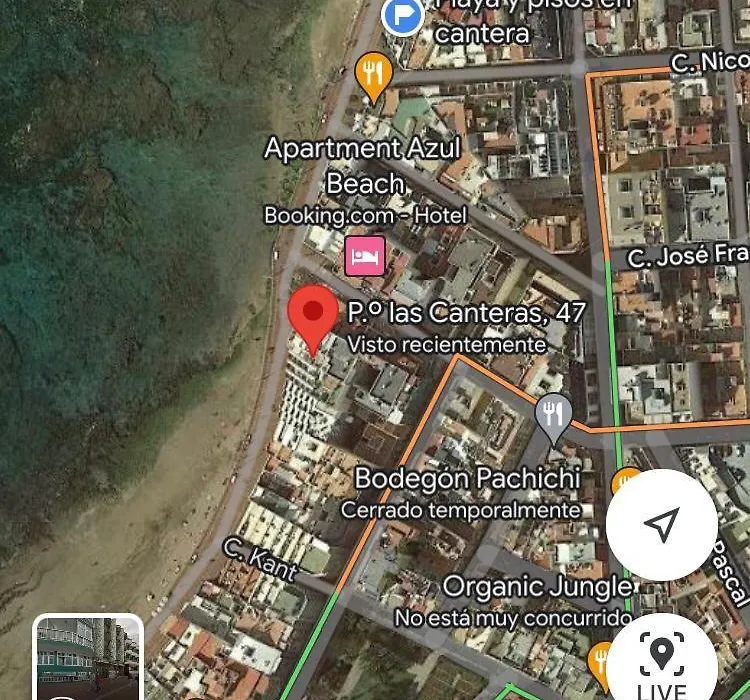The image size is (750, 700).
Task: Select the Bodegón Pachichi restaurant marker
Action: (553, 415)
